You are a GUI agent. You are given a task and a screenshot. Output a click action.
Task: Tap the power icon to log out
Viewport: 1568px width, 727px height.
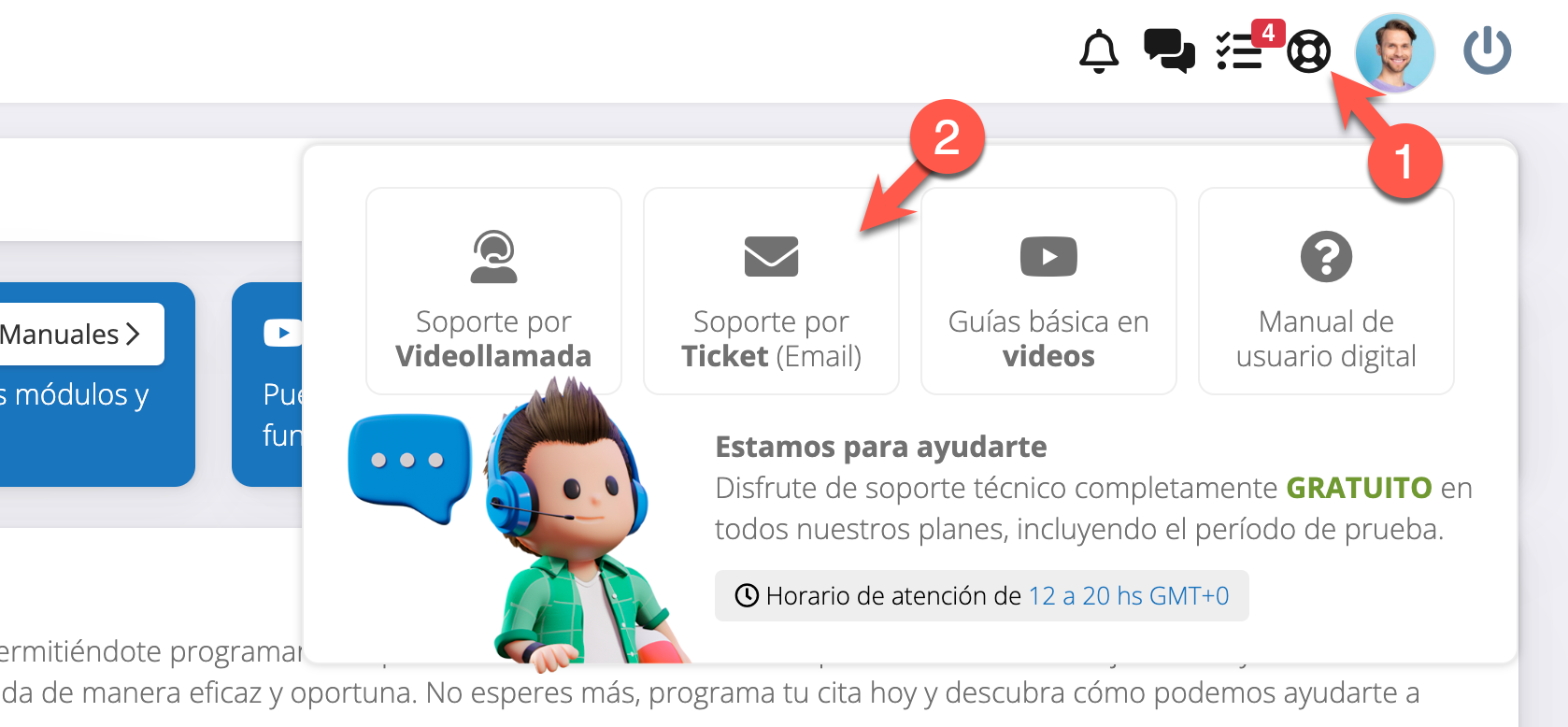pyautogui.click(x=1487, y=51)
